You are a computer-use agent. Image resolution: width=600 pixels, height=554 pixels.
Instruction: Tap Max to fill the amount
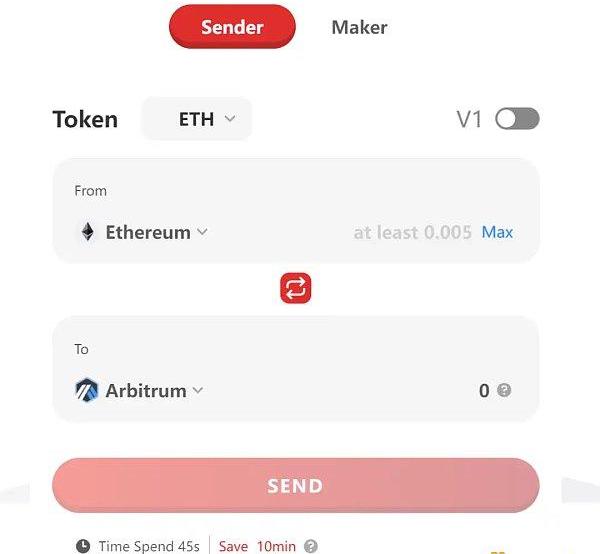(497, 232)
